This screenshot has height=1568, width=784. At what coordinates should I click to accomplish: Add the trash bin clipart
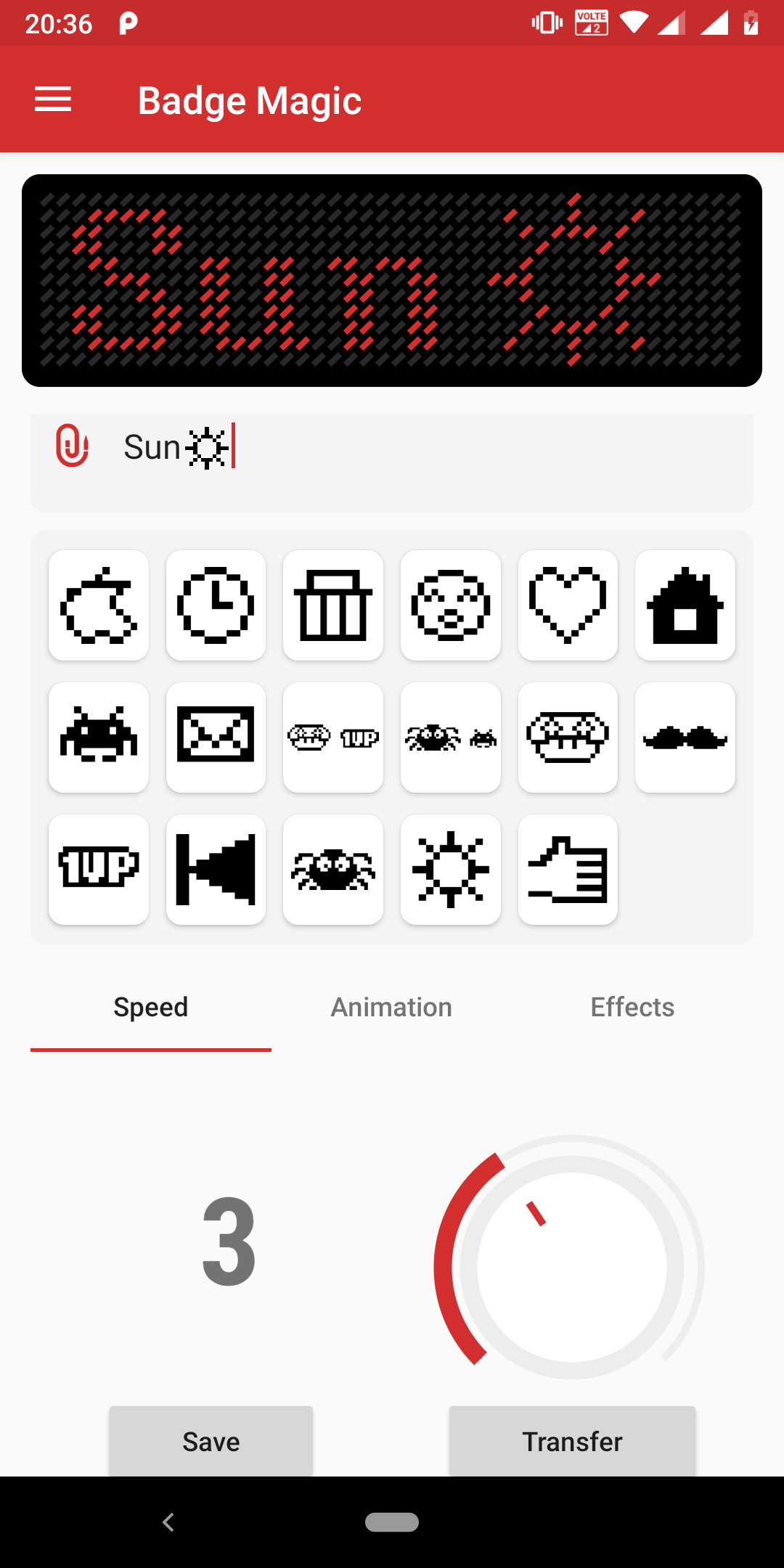pos(333,605)
